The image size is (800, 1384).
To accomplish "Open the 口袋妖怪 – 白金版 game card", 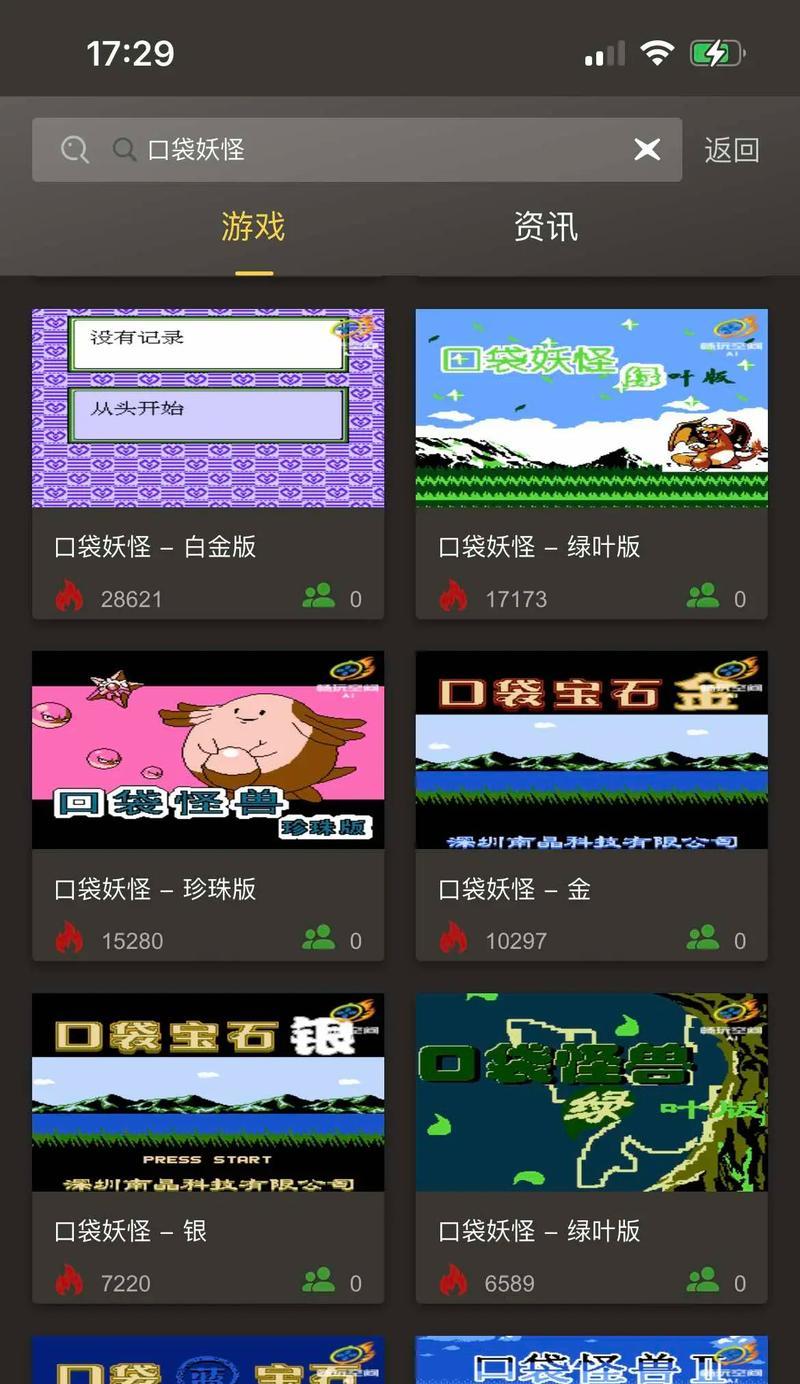I will (208, 462).
